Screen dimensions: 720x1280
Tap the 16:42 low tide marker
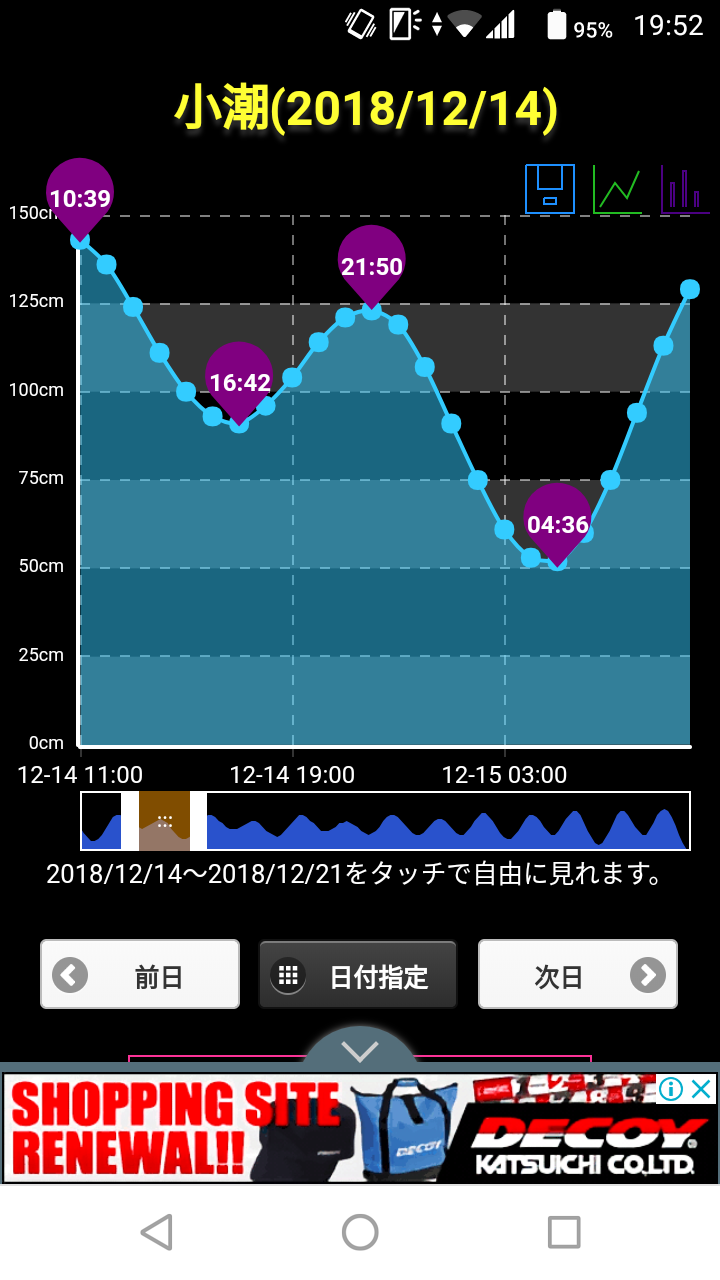(x=240, y=381)
